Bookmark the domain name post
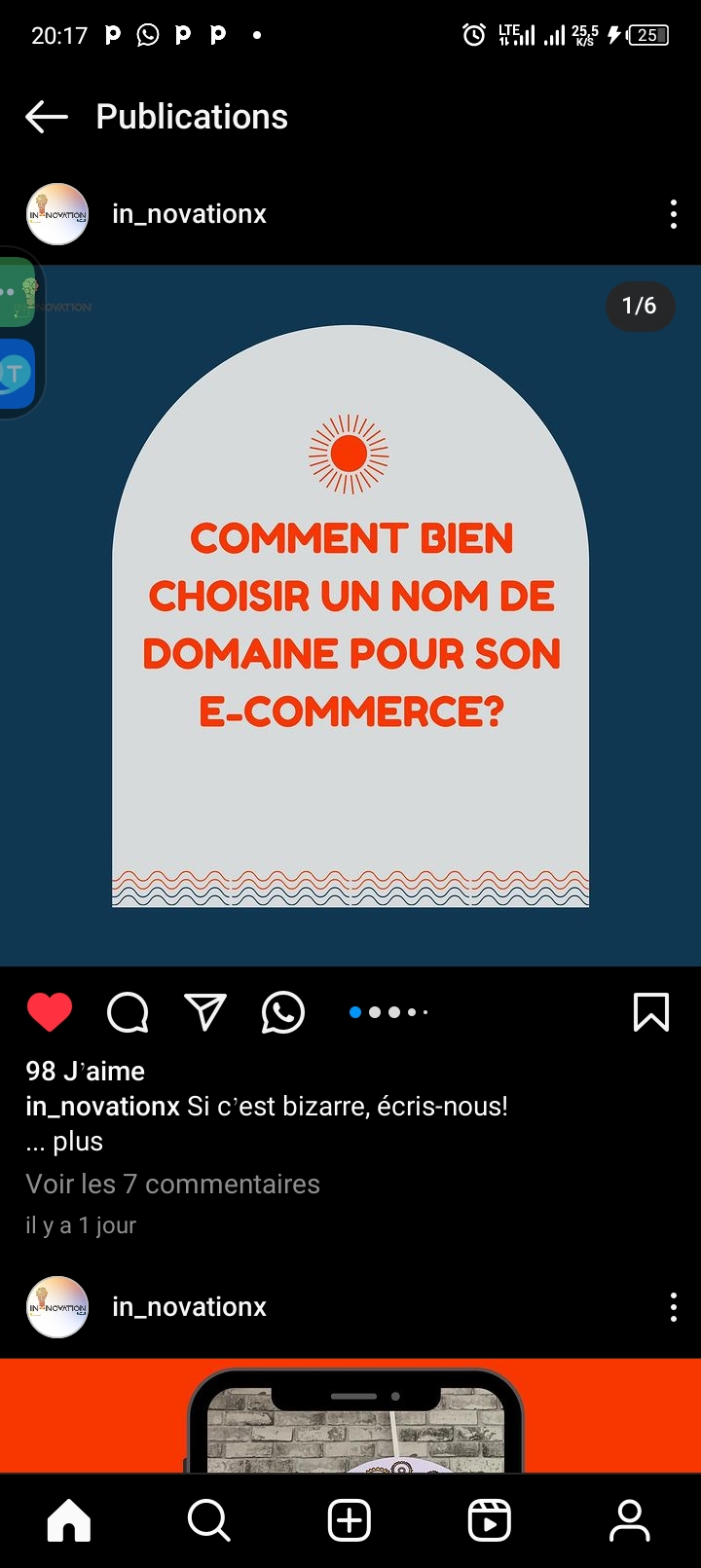The image size is (701, 1568). [650, 1012]
